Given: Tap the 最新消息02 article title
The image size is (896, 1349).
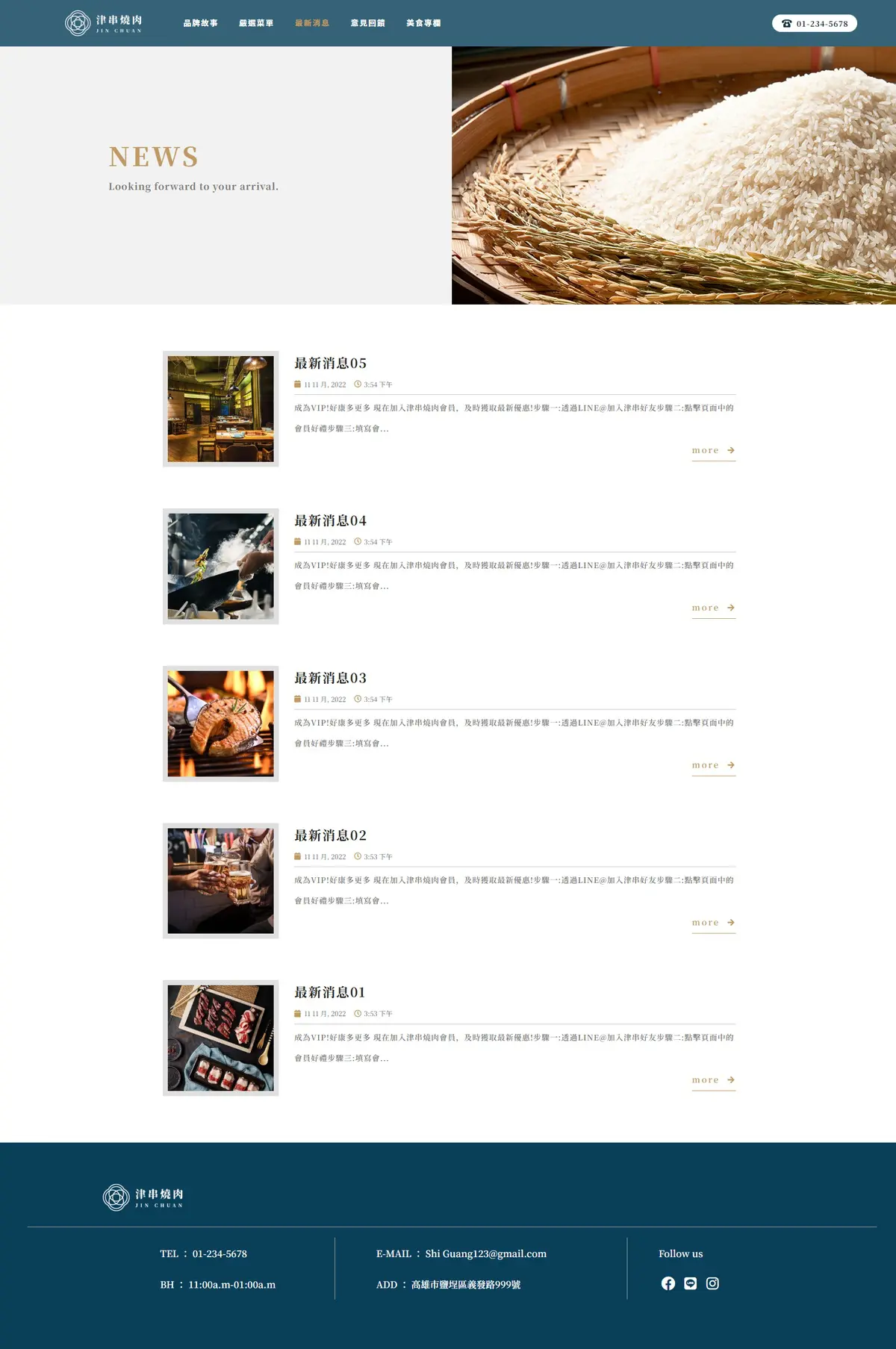Looking at the screenshot, I should [x=330, y=835].
